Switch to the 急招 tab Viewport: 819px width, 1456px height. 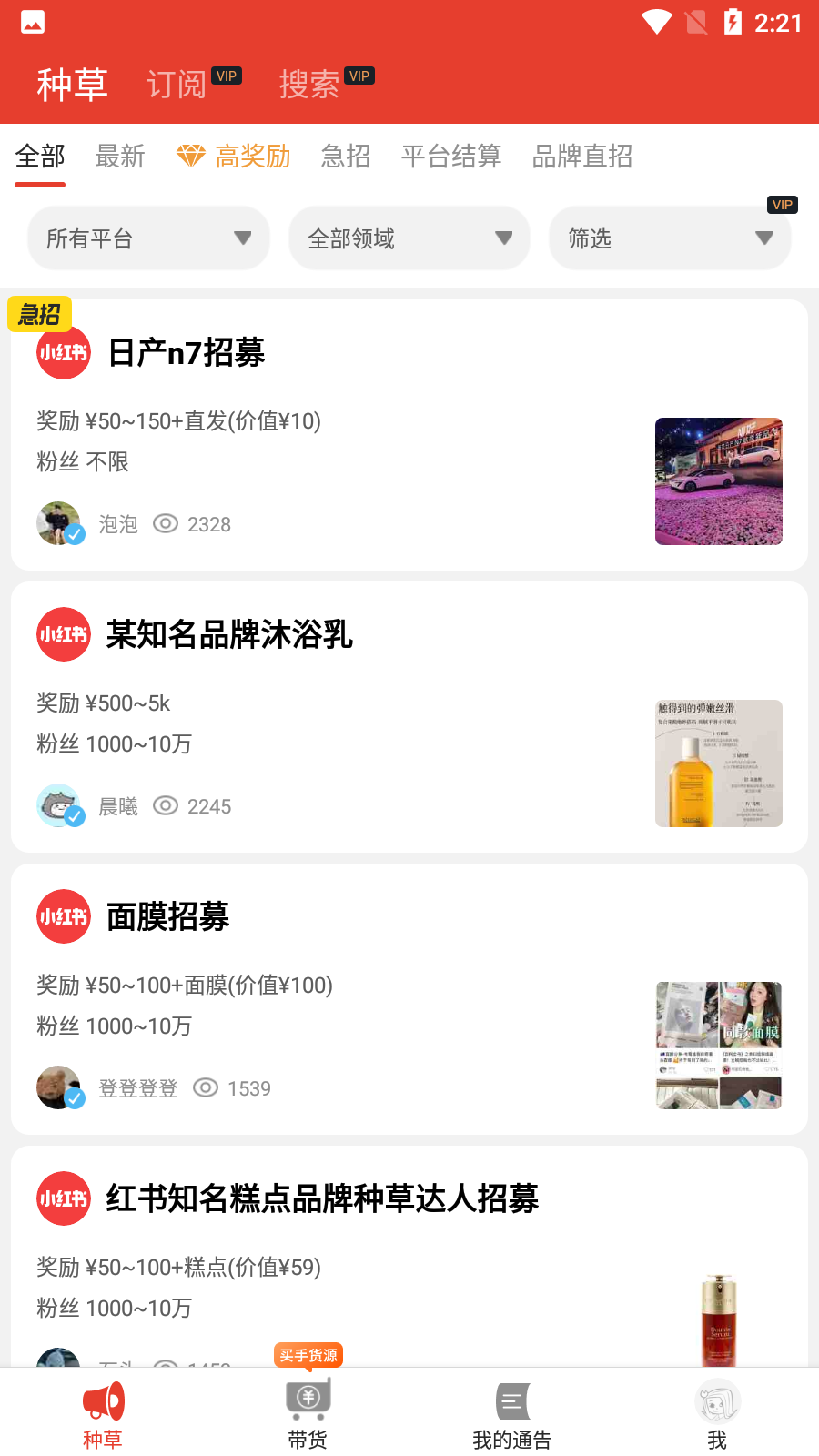pyautogui.click(x=346, y=157)
